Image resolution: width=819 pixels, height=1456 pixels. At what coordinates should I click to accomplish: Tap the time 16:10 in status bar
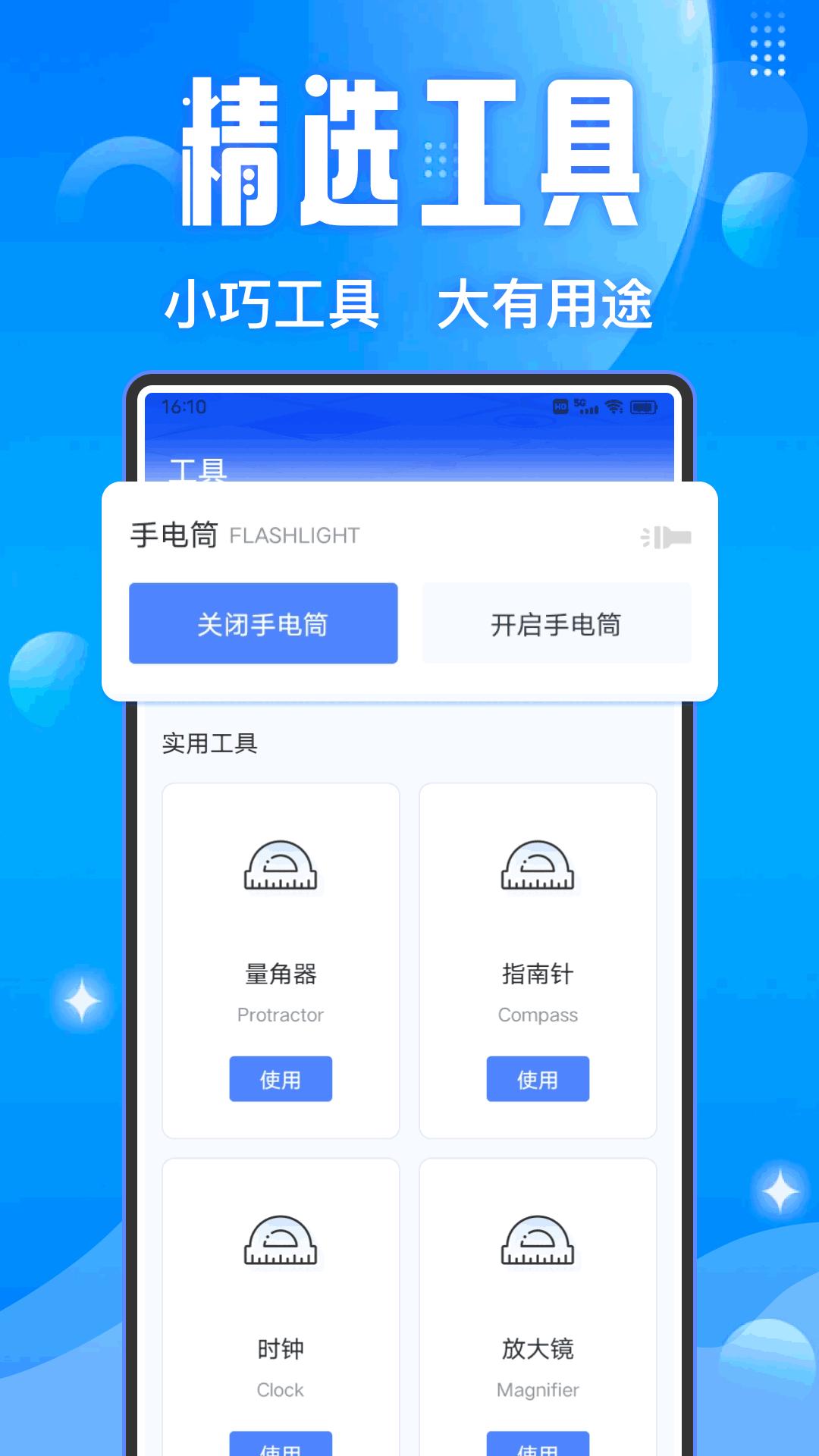coord(184,406)
